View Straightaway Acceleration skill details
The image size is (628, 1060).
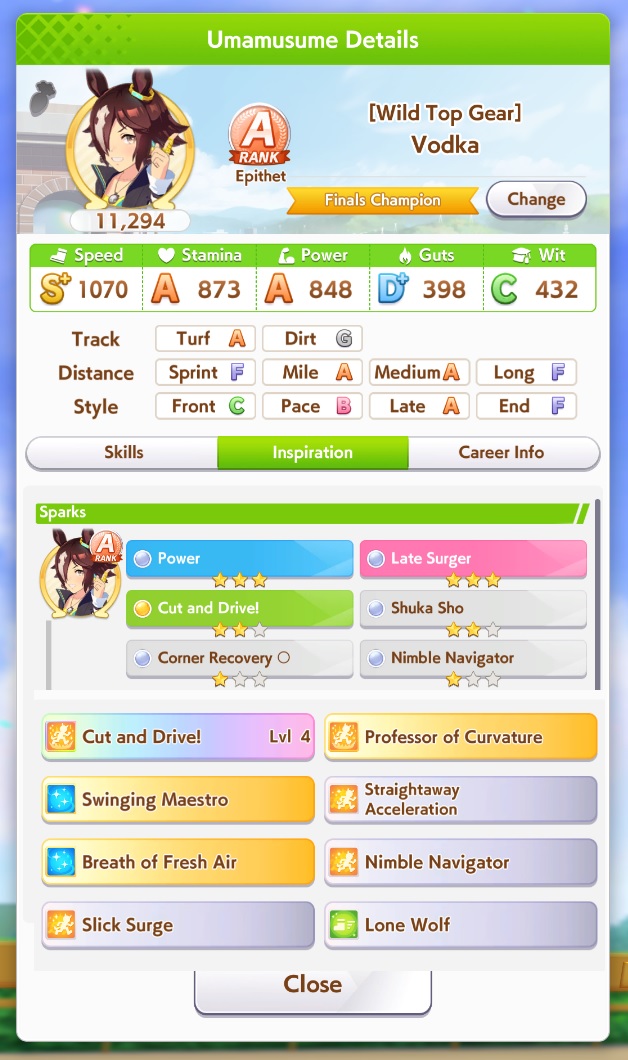[x=461, y=800]
